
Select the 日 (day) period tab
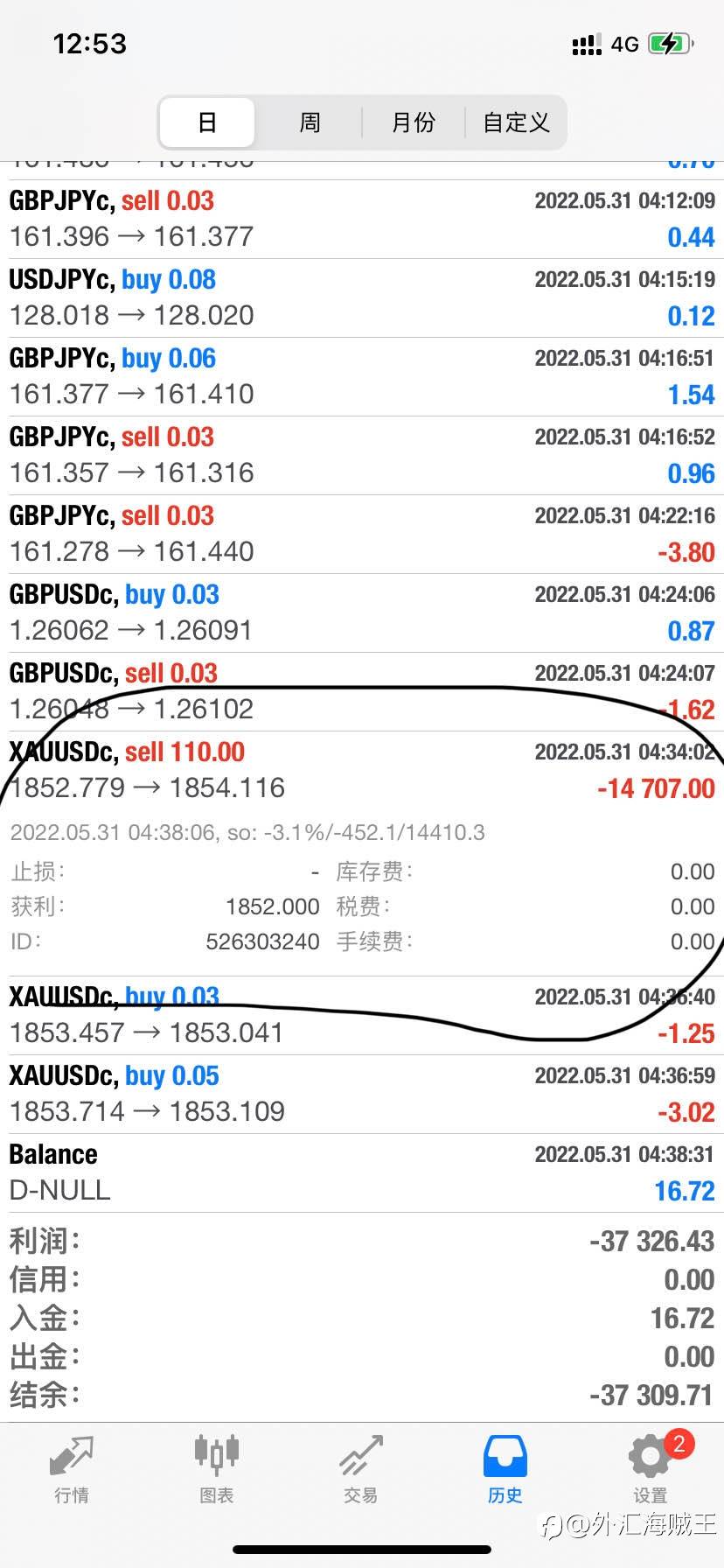pos(207,122)
